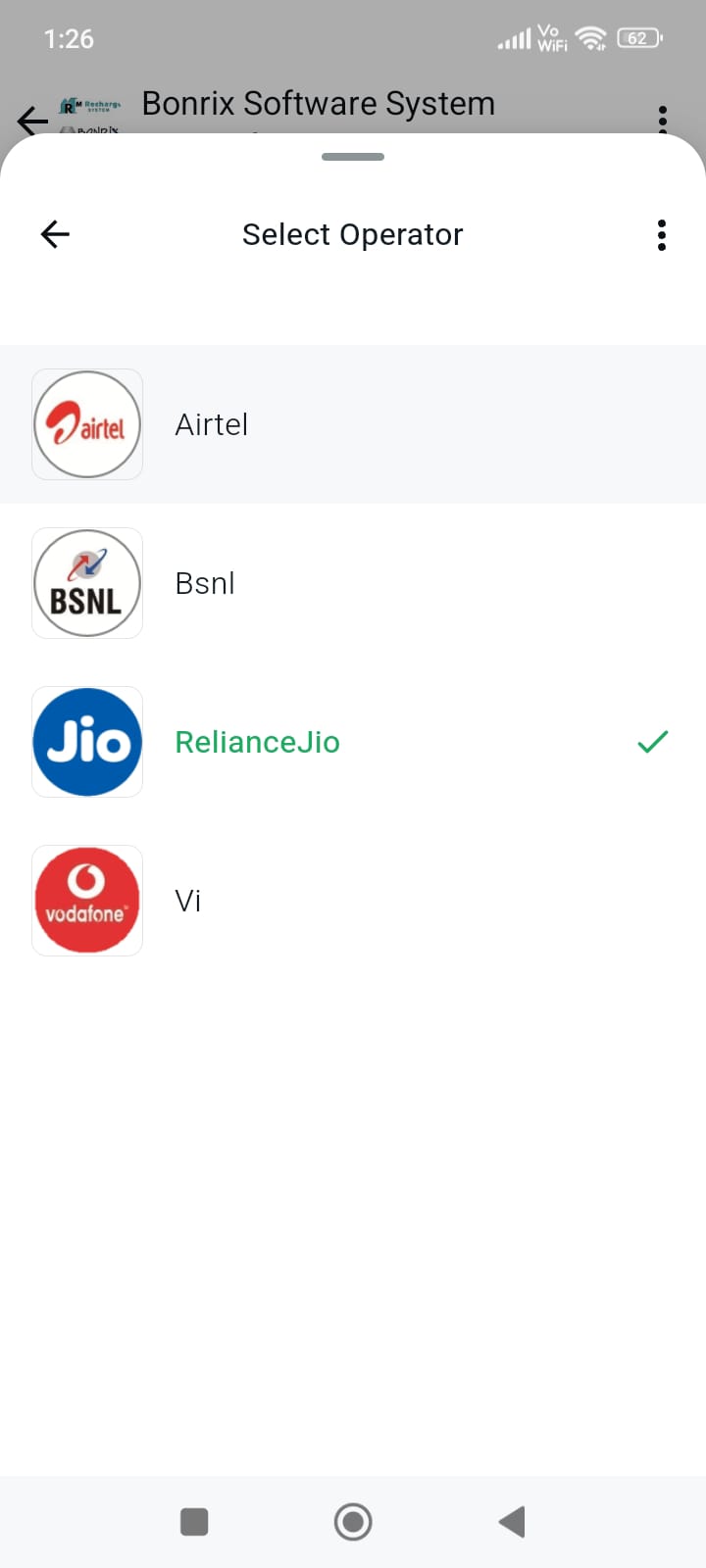Tap the system home button
The image size is (706, 1568).
[353, 1522]
